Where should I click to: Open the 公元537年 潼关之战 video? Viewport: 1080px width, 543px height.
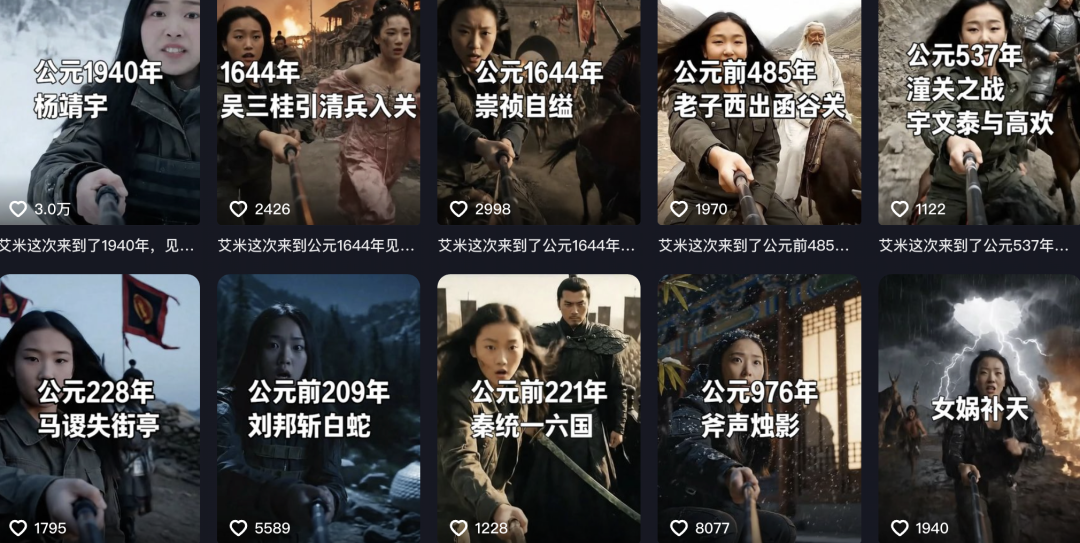pyautogui.click(x=979, y=110)
